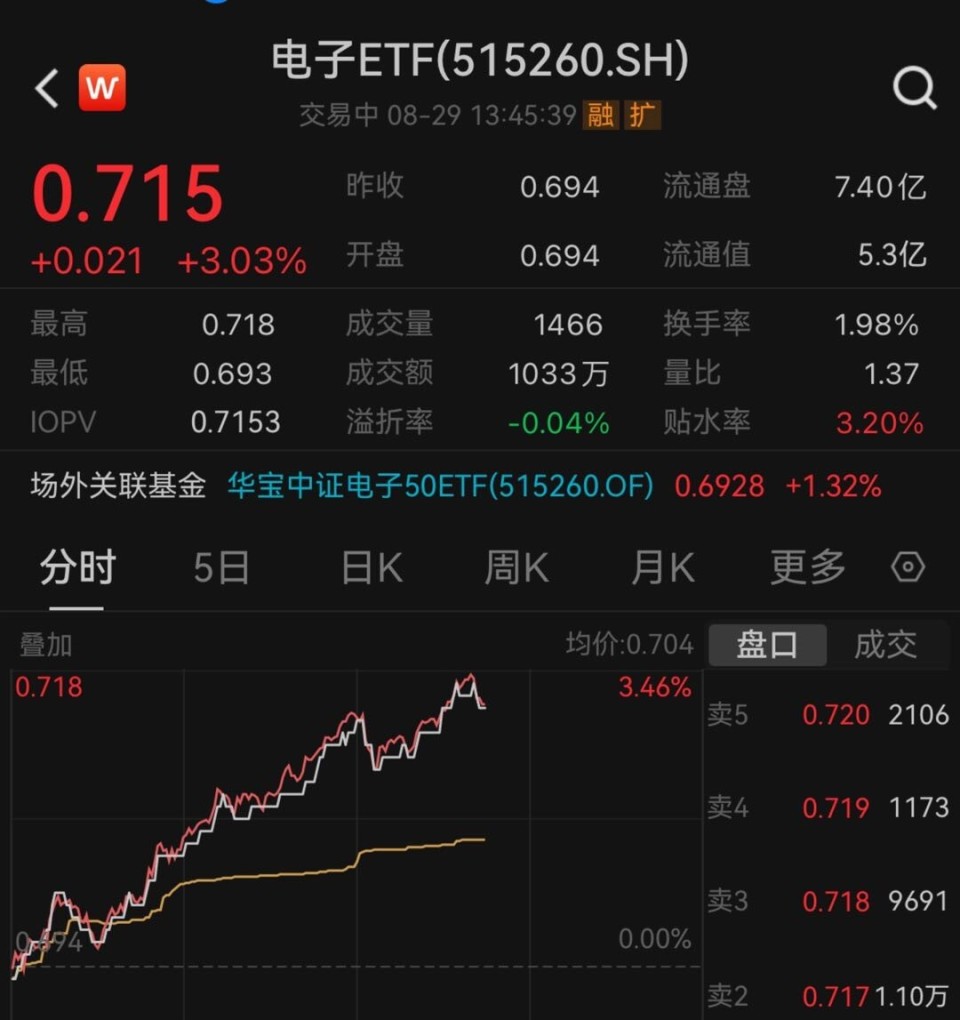Enable the 5日 five-day chart view

point(221,567)
